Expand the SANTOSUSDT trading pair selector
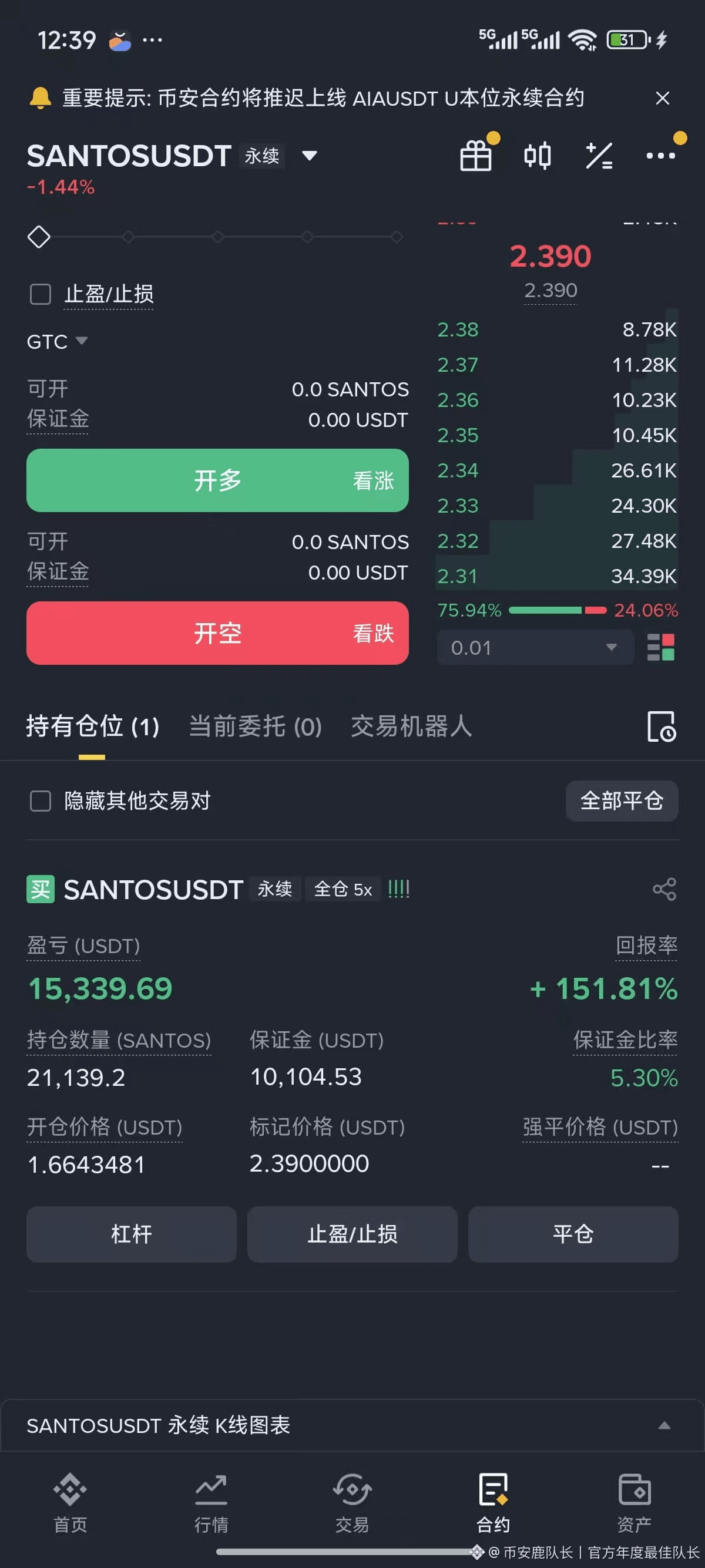Screen dimensions: 705x1568 tap(309, 155)
